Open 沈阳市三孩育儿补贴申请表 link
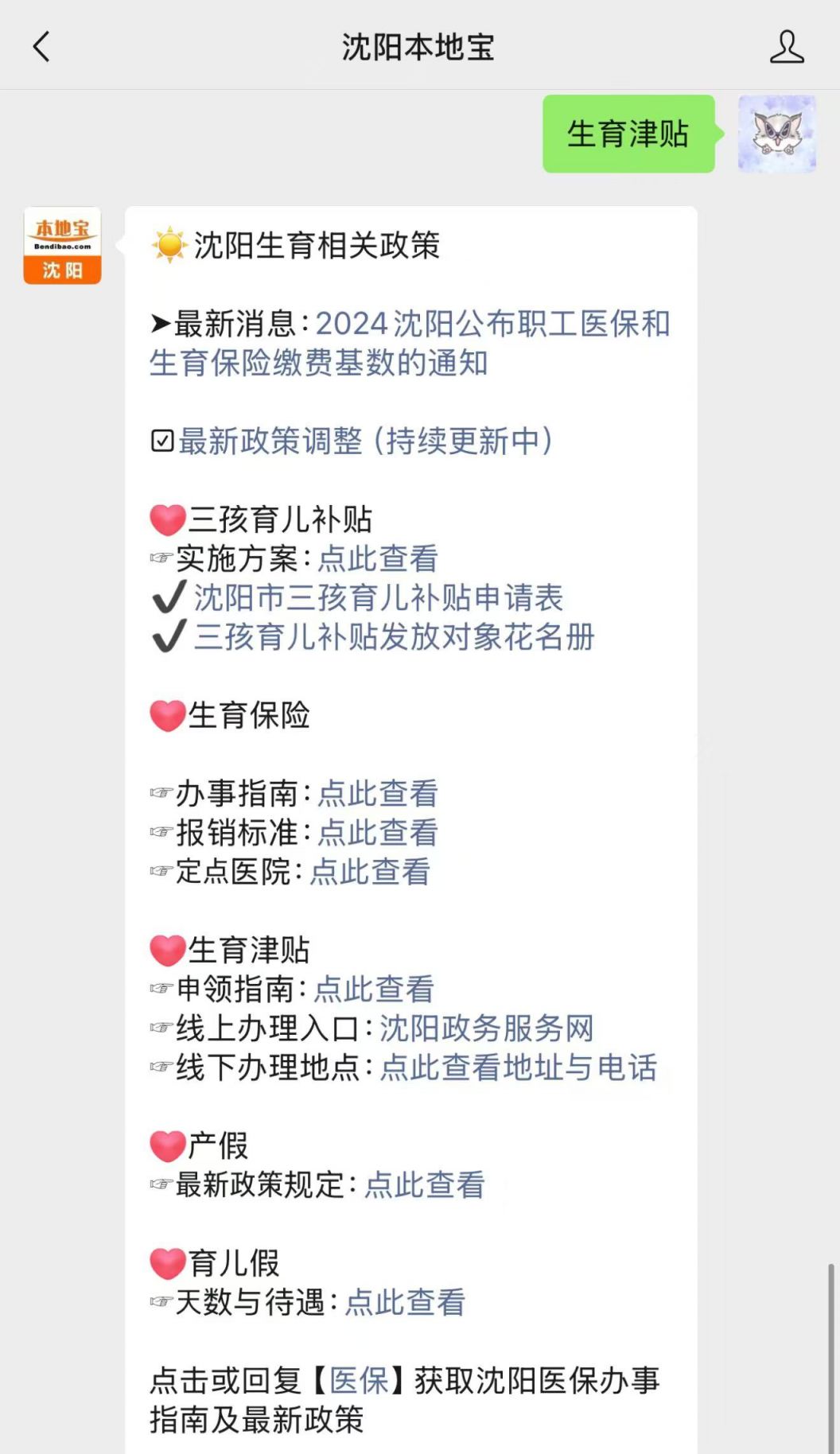840x1454 pixels. click(379, 597)
